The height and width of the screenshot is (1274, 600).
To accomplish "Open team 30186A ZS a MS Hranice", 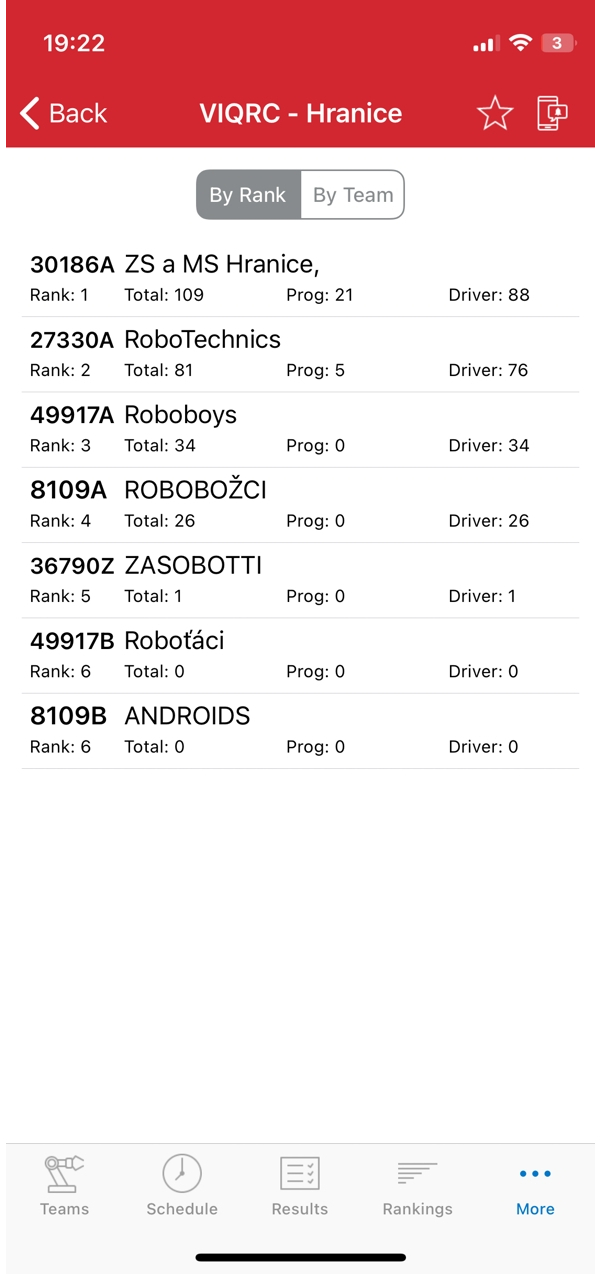I will coord(300,279).
